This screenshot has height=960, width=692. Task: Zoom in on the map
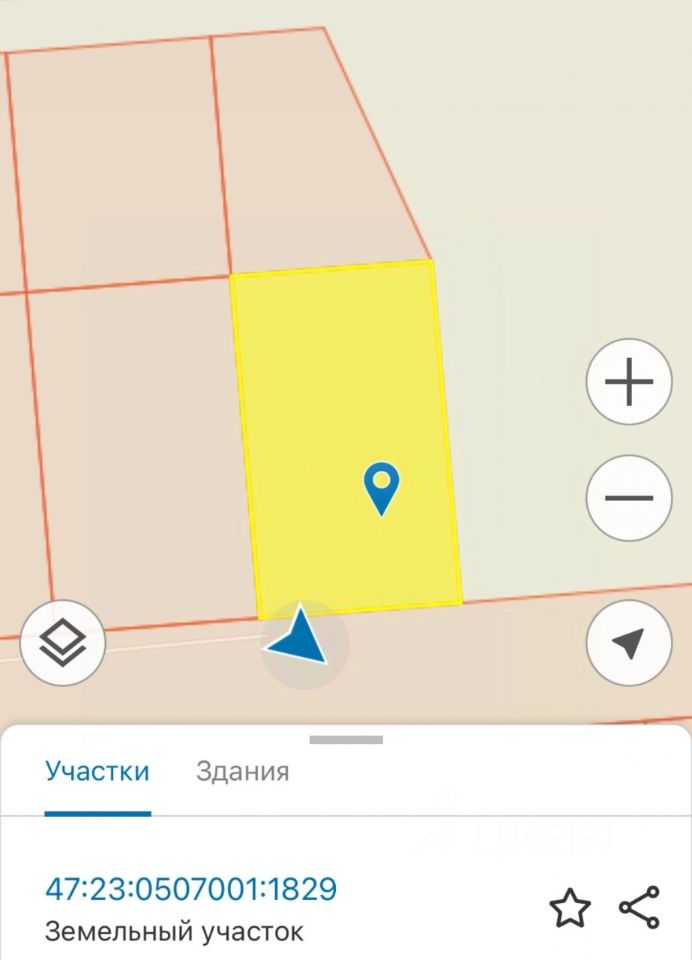pos(629,382)
